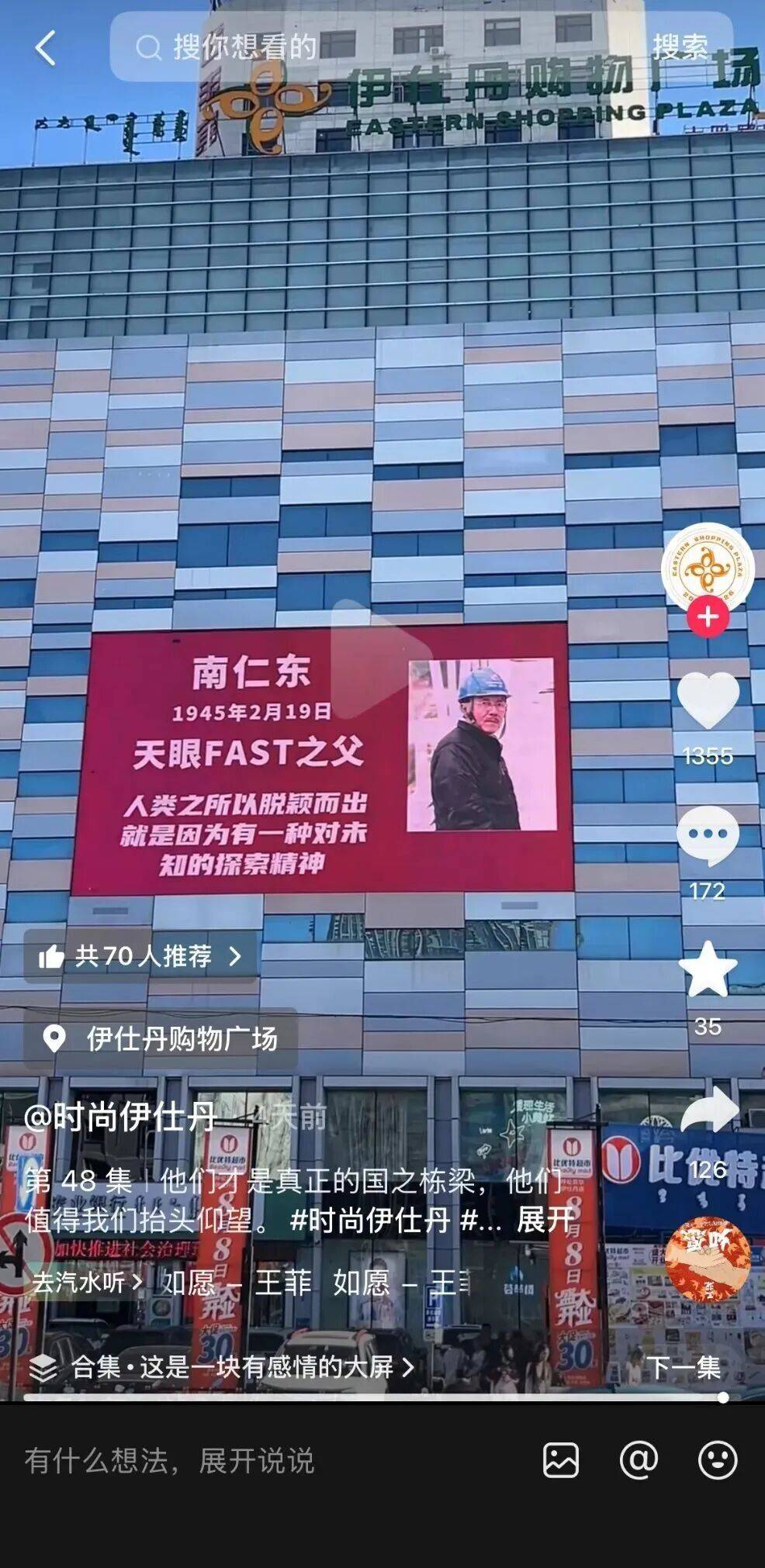
Task: Go back with the top-left arrow
Action: [x=45, y=48]
